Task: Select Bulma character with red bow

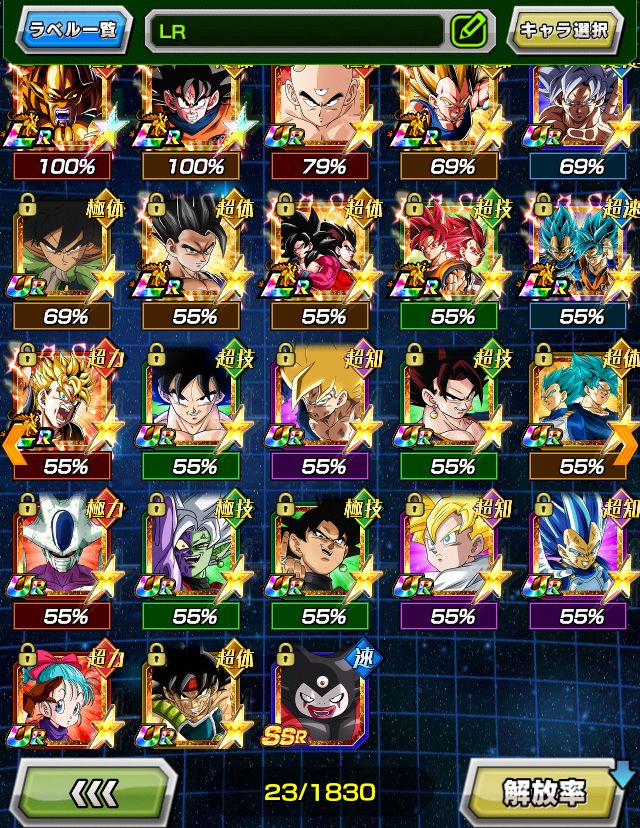Action: 64,698
